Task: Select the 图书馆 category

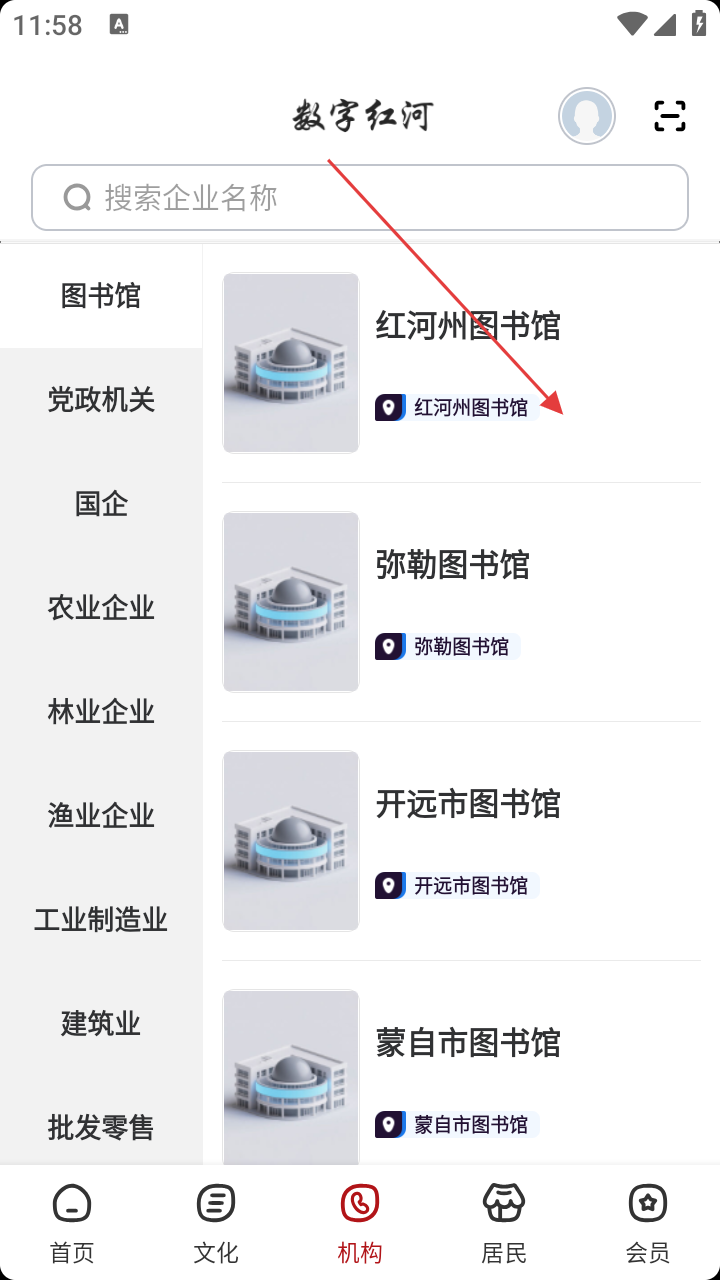Action: (x=101, y=296)
